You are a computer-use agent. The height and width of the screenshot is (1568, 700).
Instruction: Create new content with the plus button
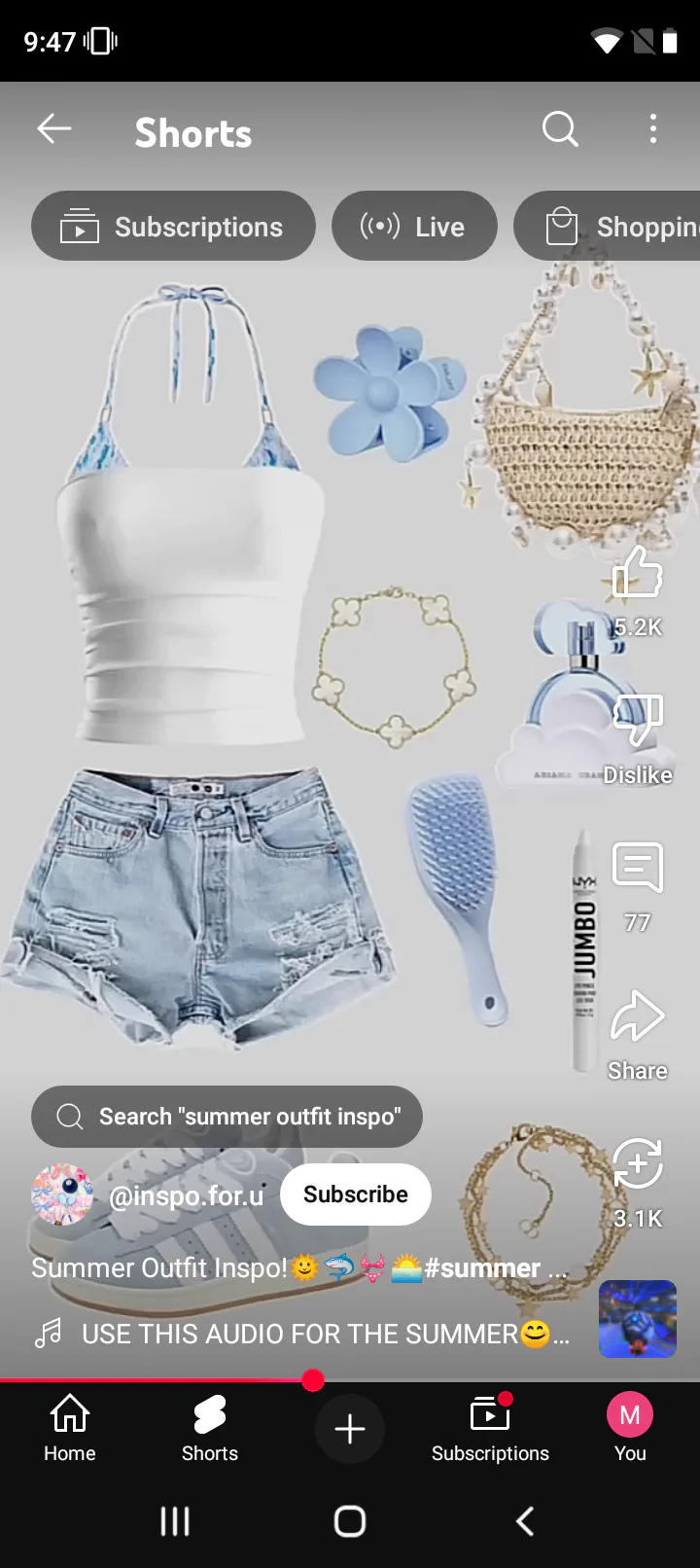point(350,1429)
